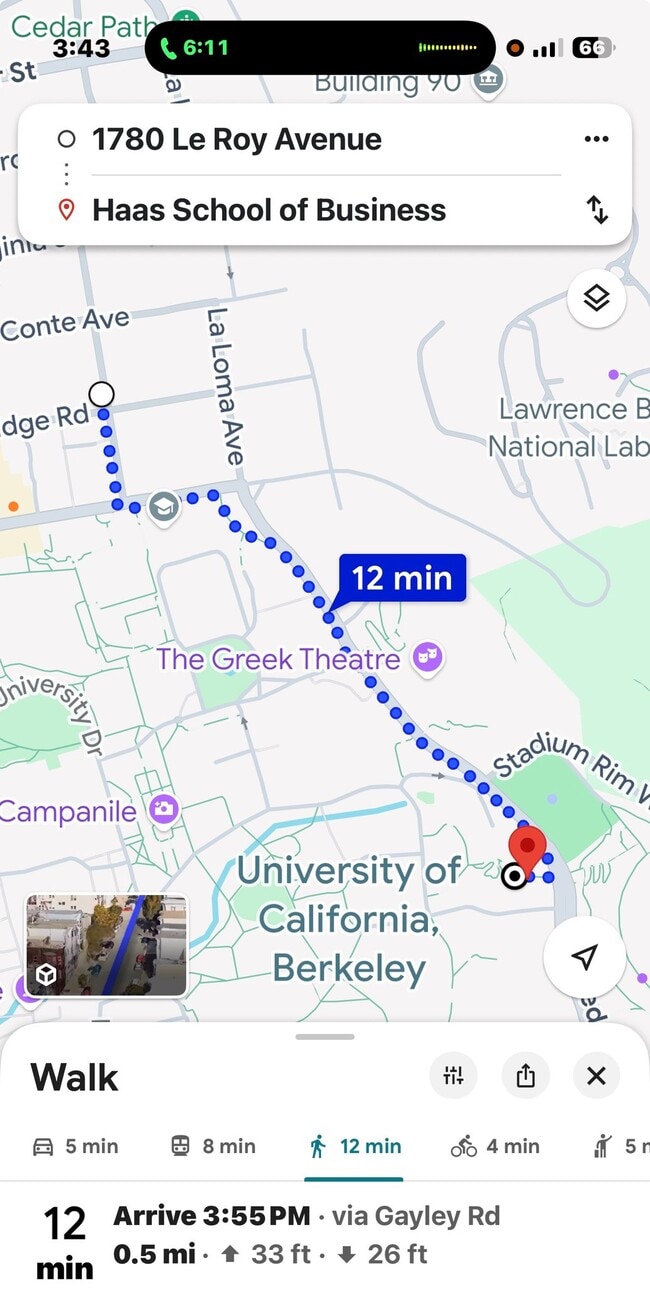Switch to transit directions, 8 min
Viewport: 650px width, 1289px height.
tap(213, 1147)
